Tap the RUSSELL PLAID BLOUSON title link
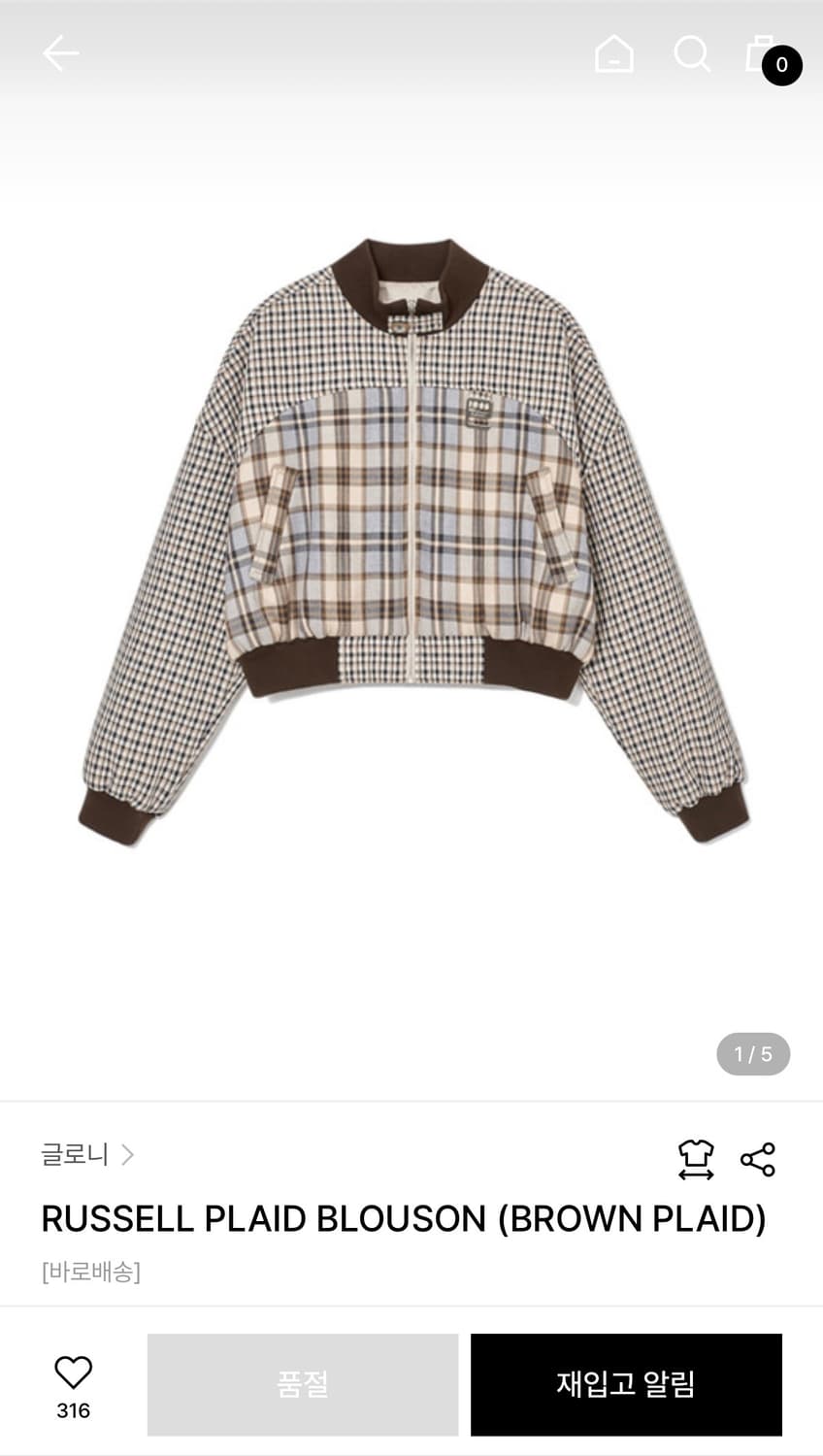This screenshot has width=823, height=1456. (x=405, y=1219)
